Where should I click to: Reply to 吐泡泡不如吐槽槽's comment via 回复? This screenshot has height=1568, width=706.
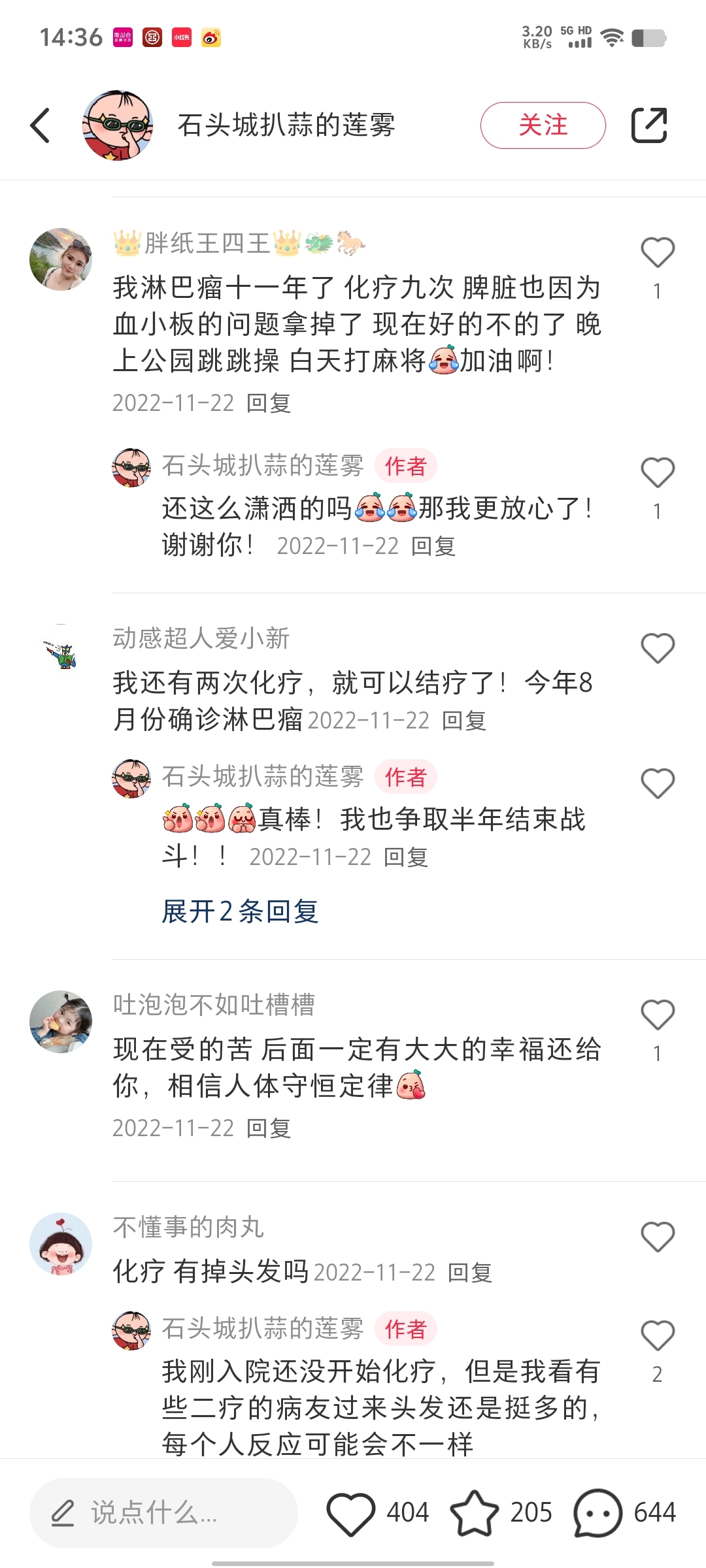point(269,1128)
